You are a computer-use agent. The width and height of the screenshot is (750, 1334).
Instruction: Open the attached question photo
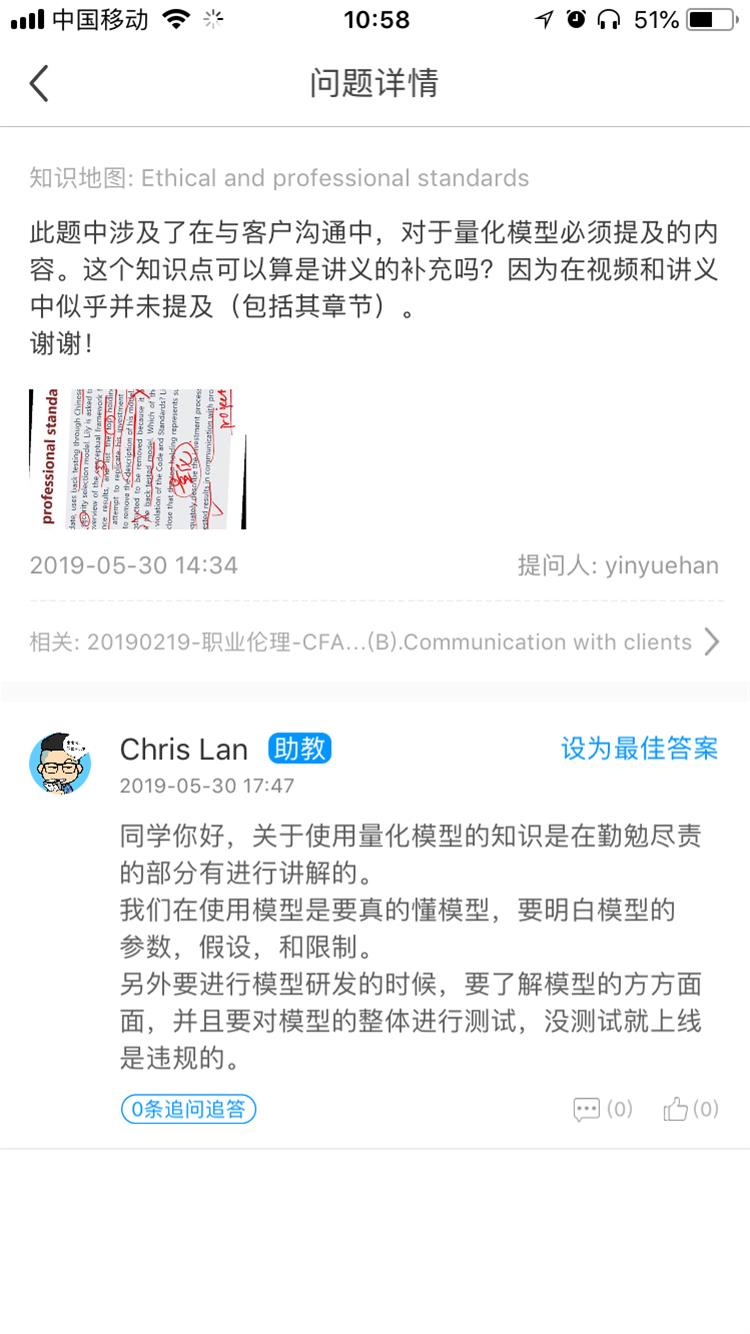point(137,458)
